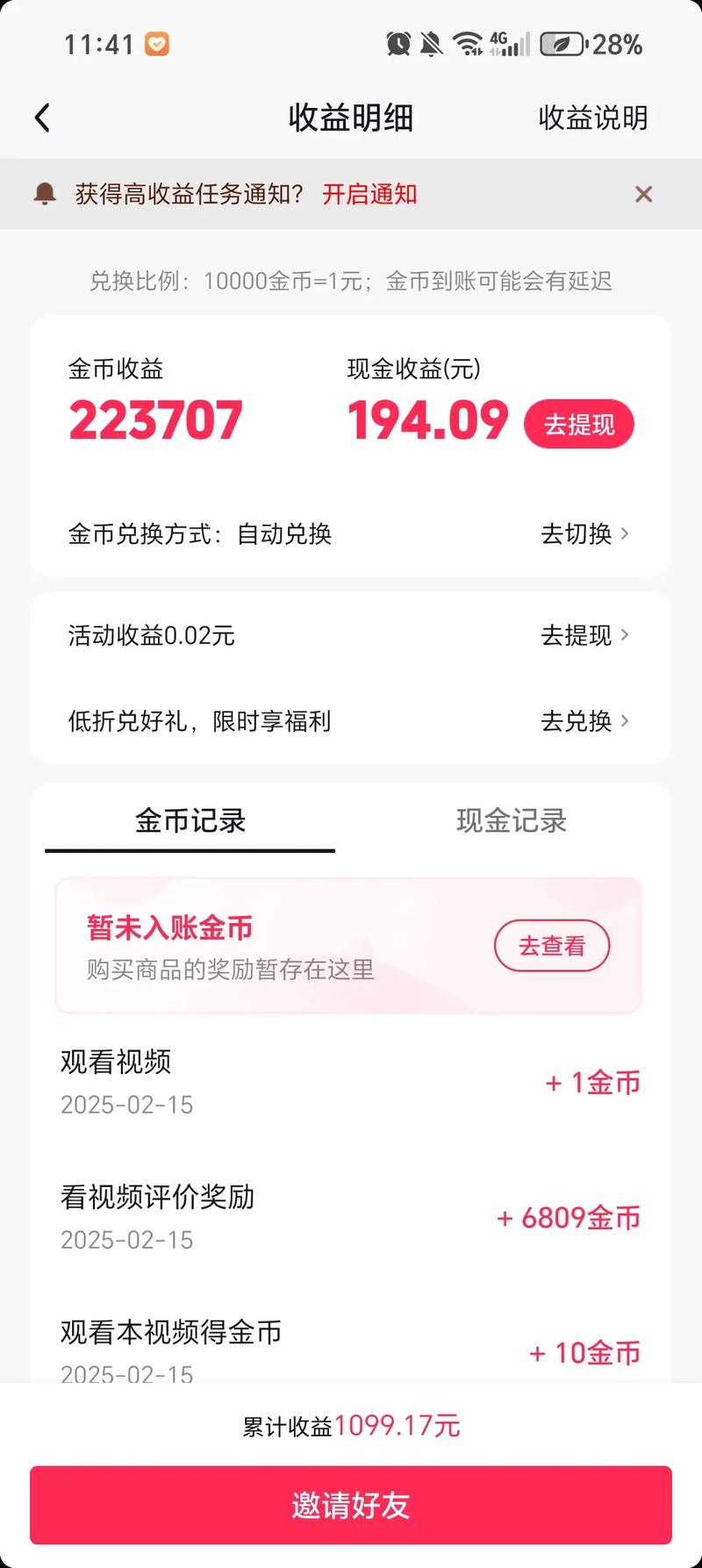Dismiss the high-earnings task banner with the ×
702x1568 pixels.
pos(644,193)
